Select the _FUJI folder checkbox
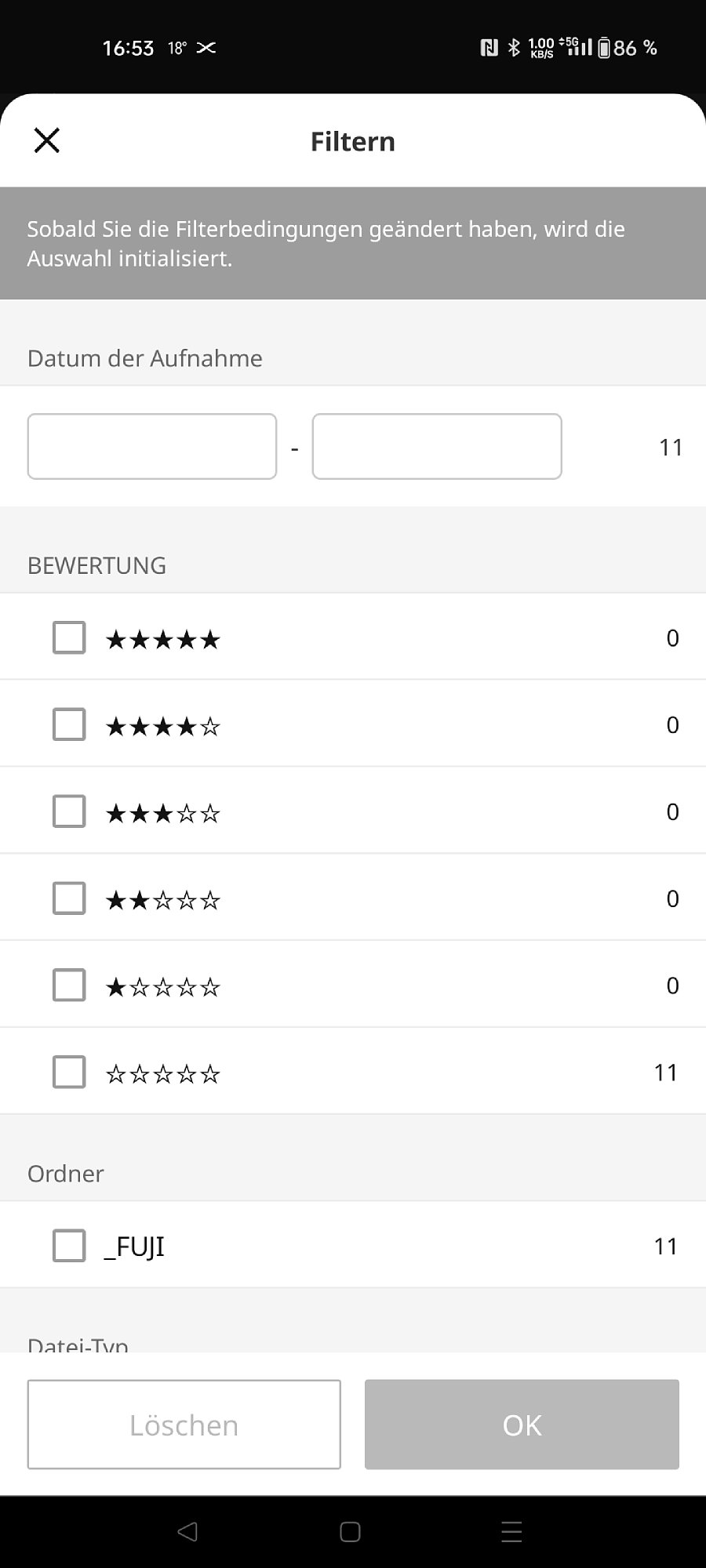 pyautogui.click(x=69, y=1246)
